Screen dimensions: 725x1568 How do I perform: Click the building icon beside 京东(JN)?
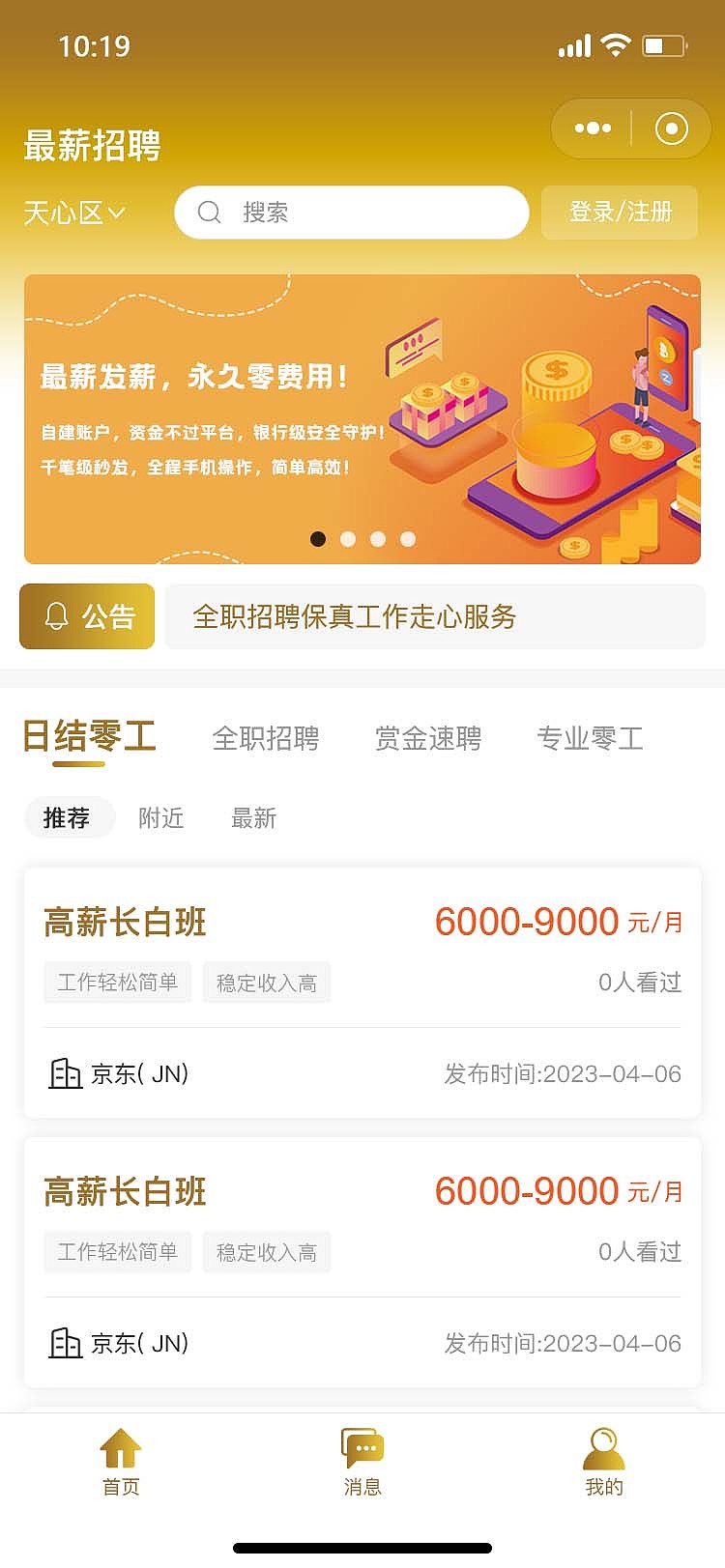tap(64, 1073)
